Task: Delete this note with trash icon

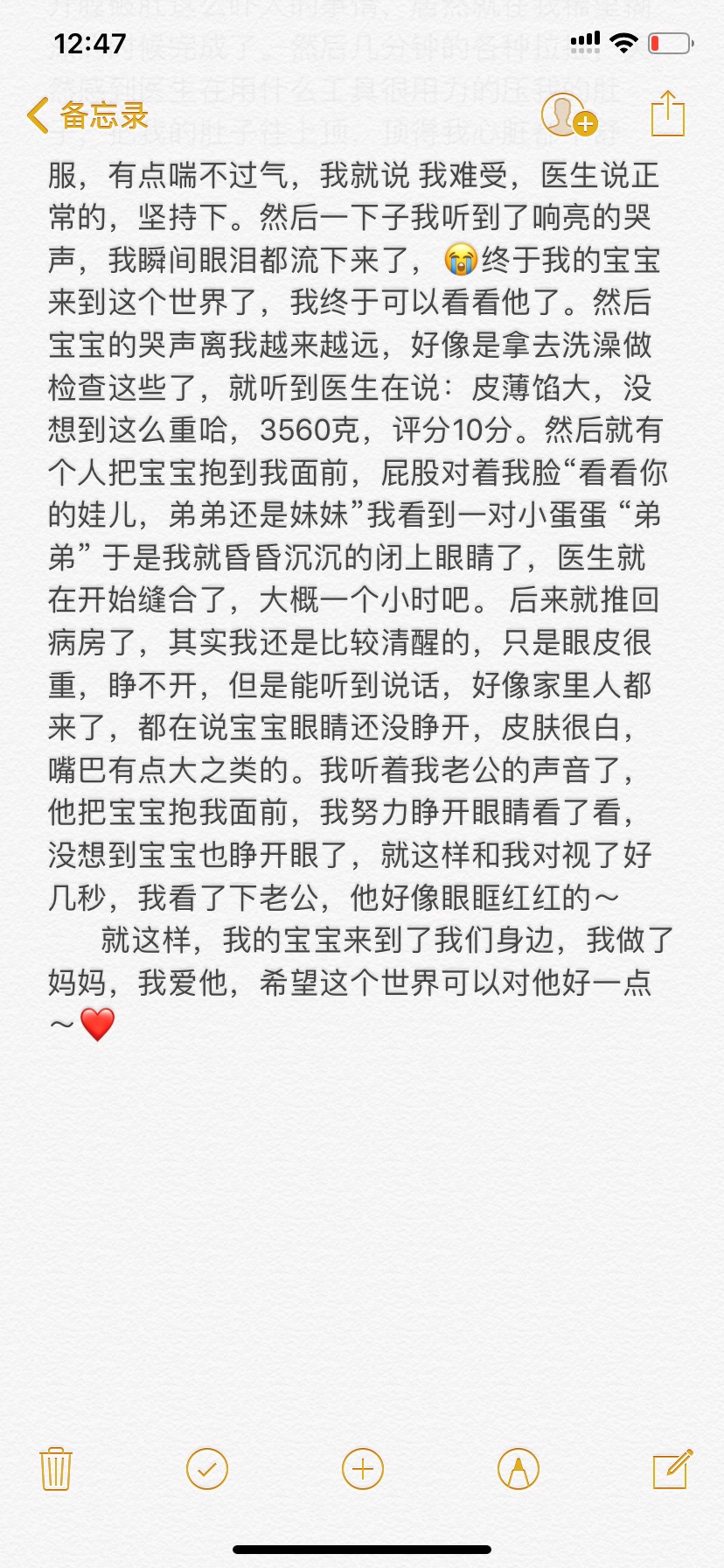Action: pyautogui.click(x=56, y=1468)
